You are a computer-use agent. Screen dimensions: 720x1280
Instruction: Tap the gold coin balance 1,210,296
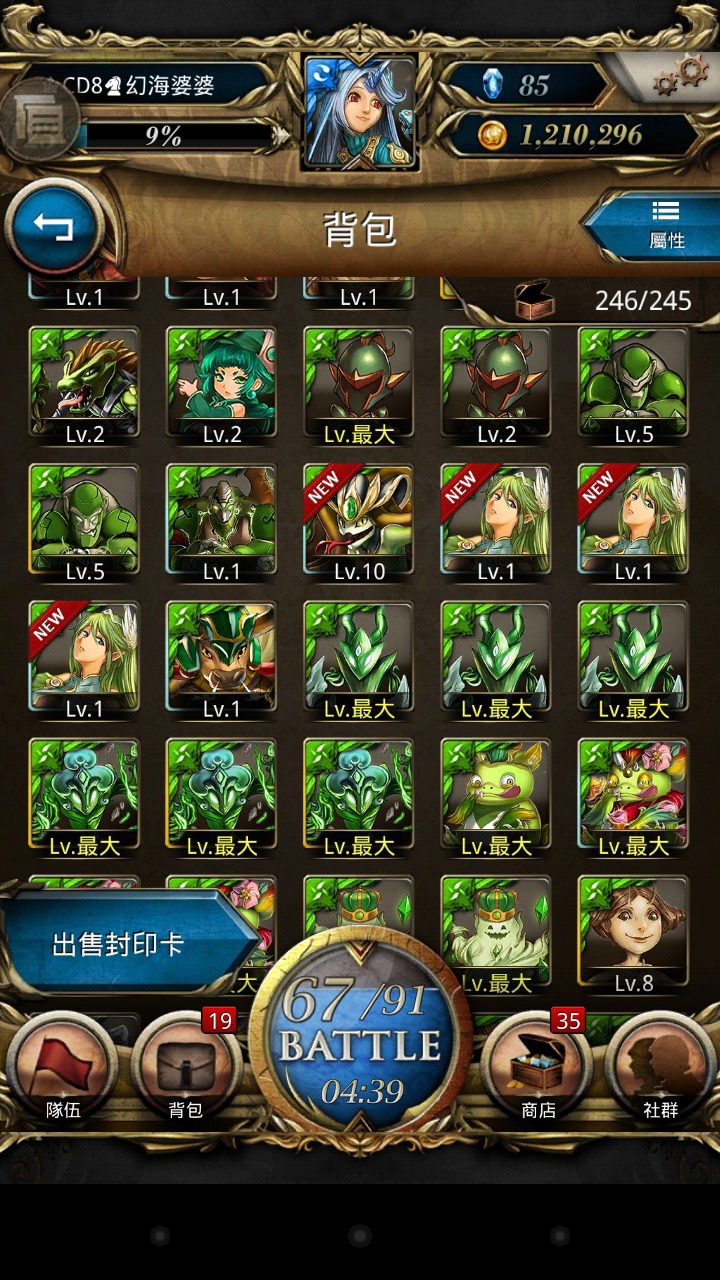point(570,135)
